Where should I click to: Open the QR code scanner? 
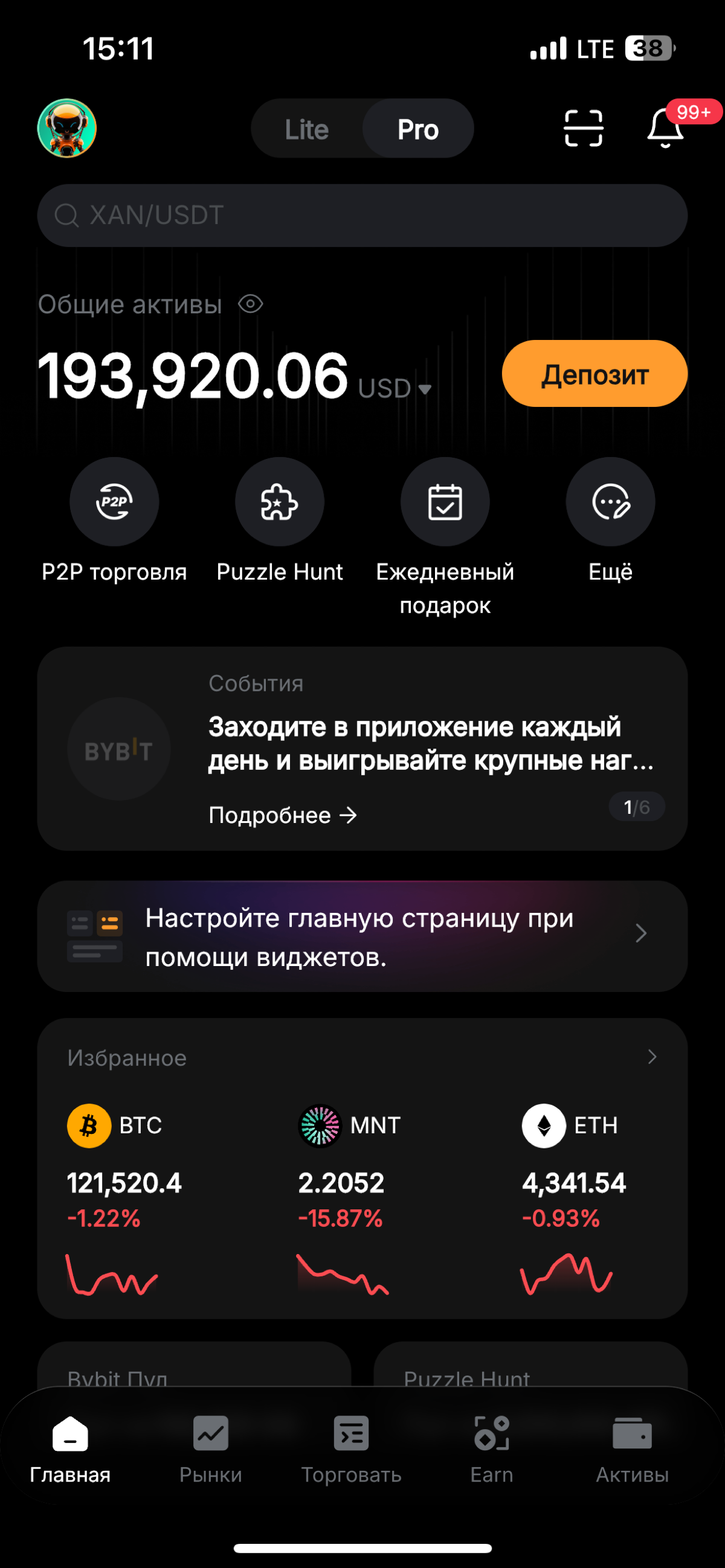tap(583, 129)
